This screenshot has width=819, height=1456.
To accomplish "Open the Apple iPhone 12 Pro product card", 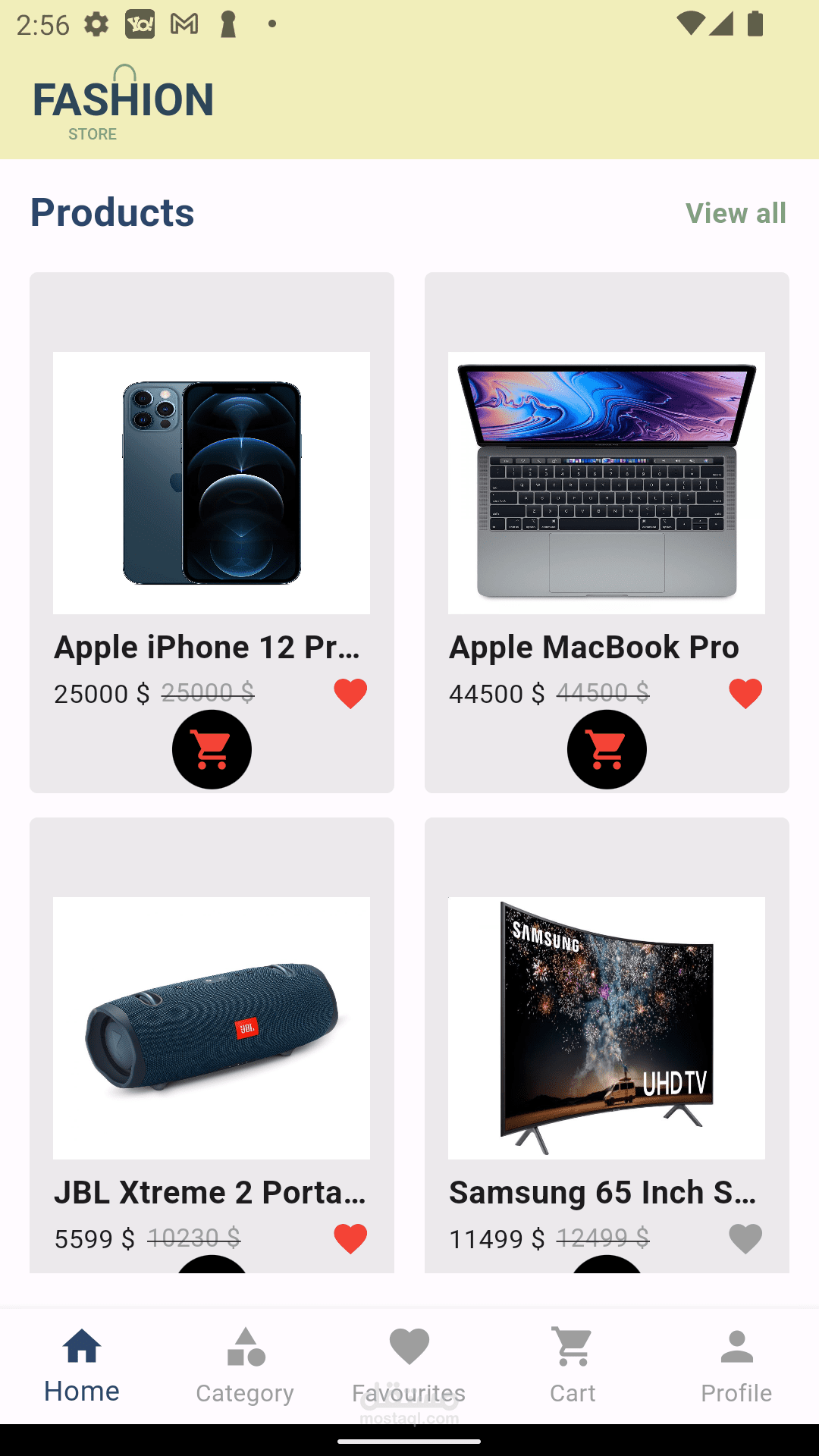I will [x=212, y=483].
